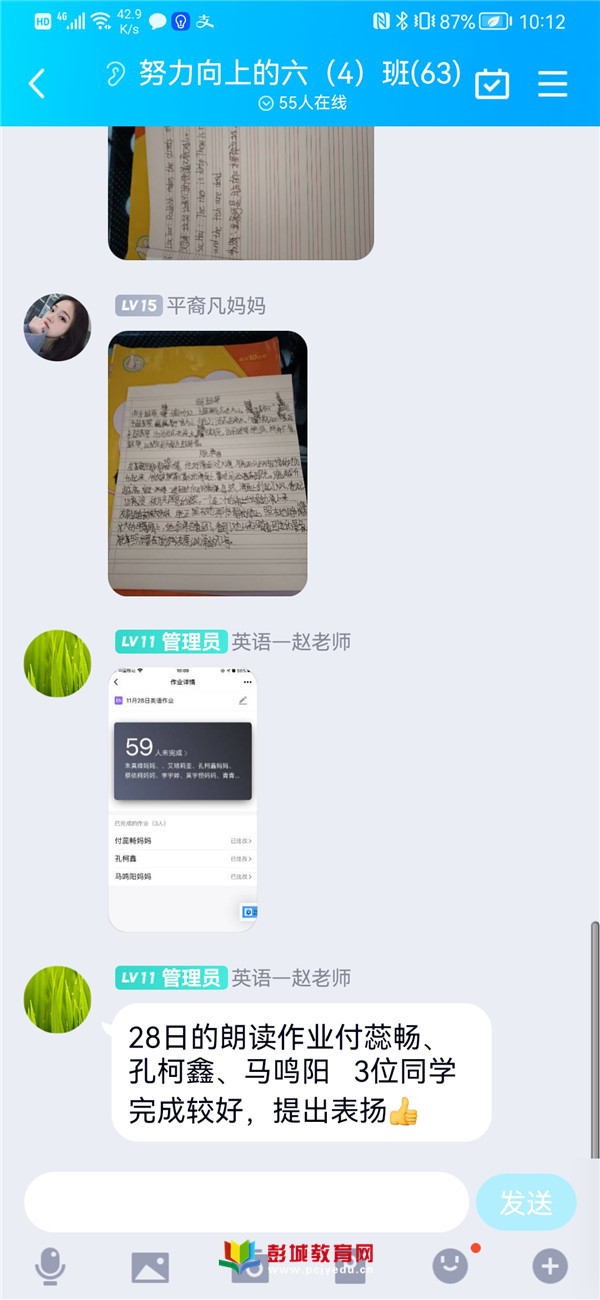
Task: Expand the 55人在线 online members
Action: click(301, 103)
